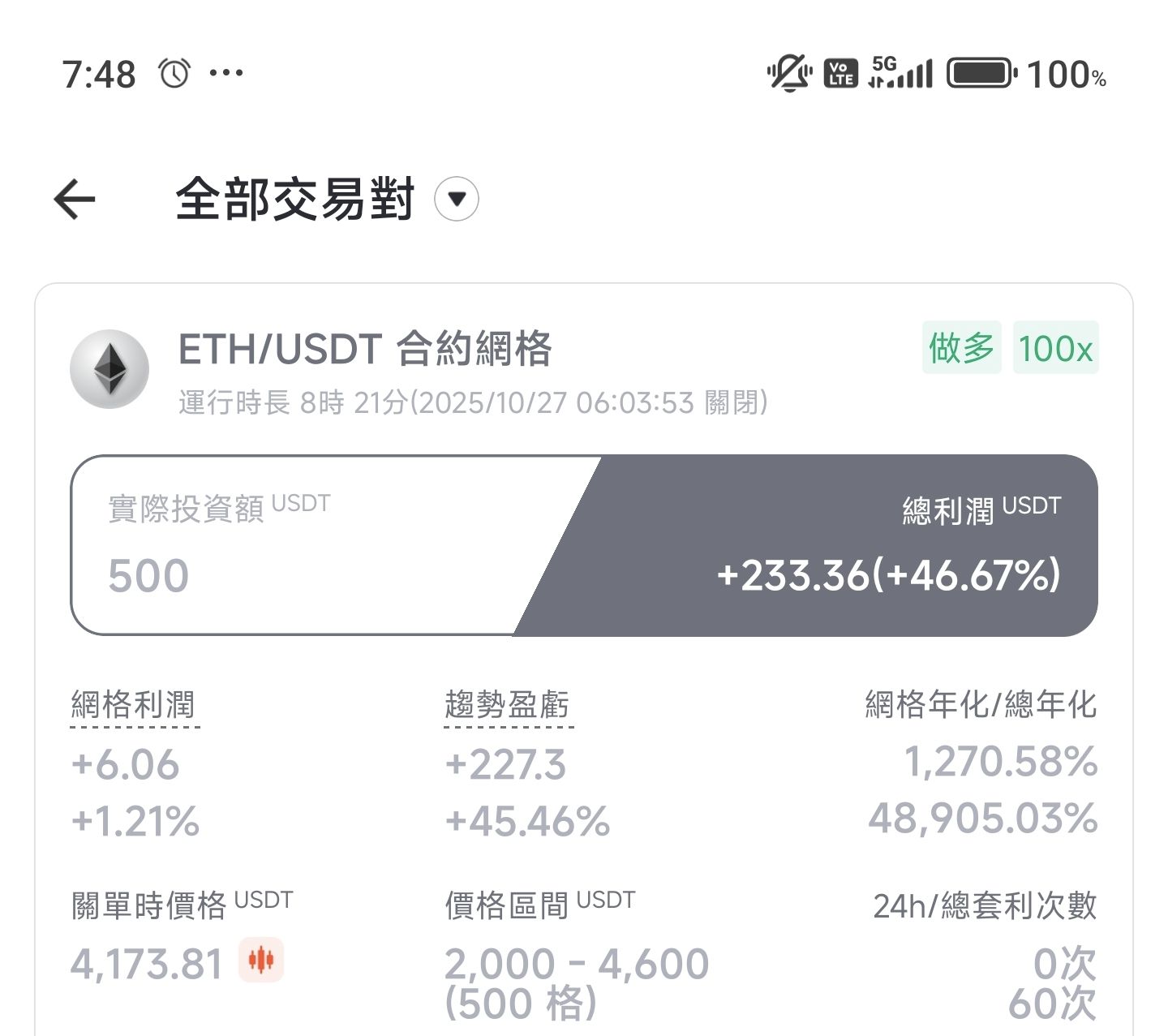The image size is (1168, 1036).
Task: Open the 全部交易對 trading pair dropdown
Action: pos(457,200)
